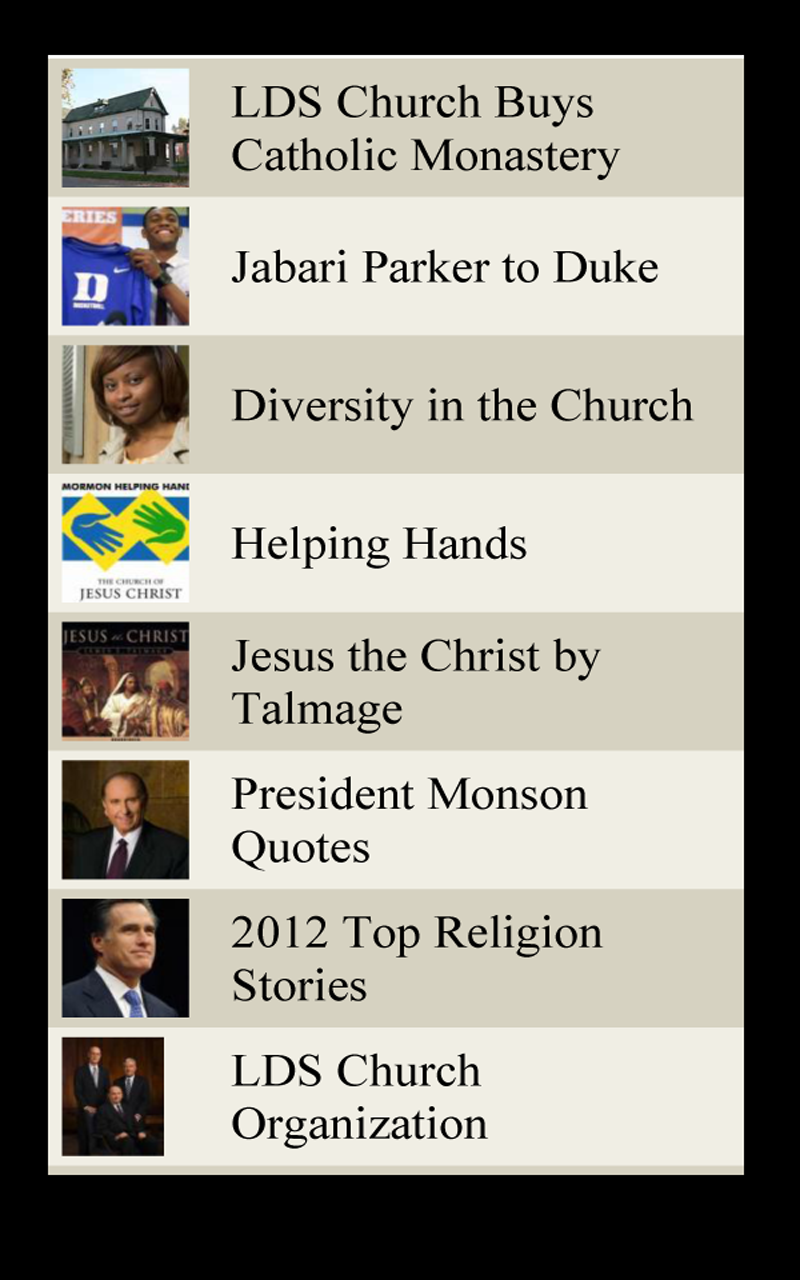
Task: Select the Diversity in the Church entry
Action: point(460,405)
